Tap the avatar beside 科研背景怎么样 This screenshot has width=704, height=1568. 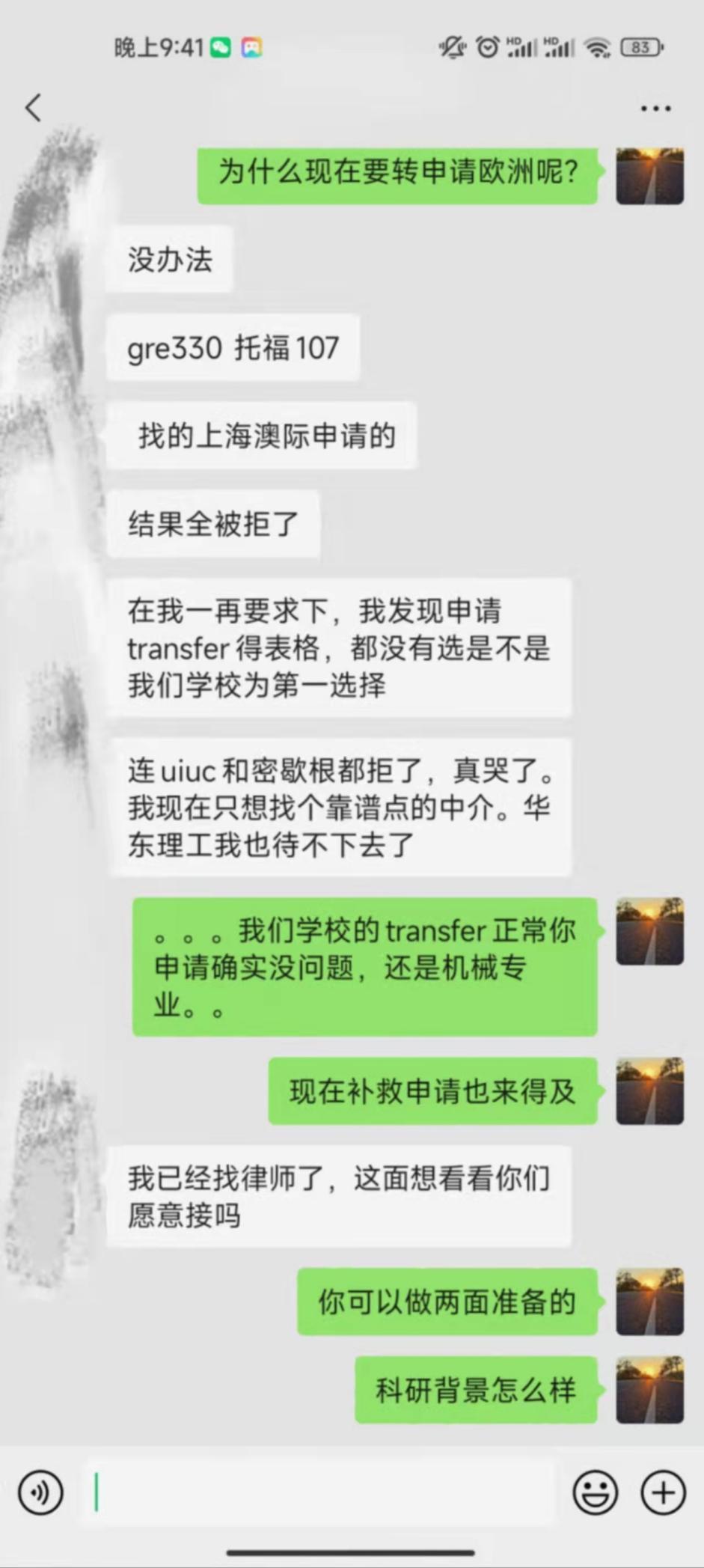(x=649, y=1389)
